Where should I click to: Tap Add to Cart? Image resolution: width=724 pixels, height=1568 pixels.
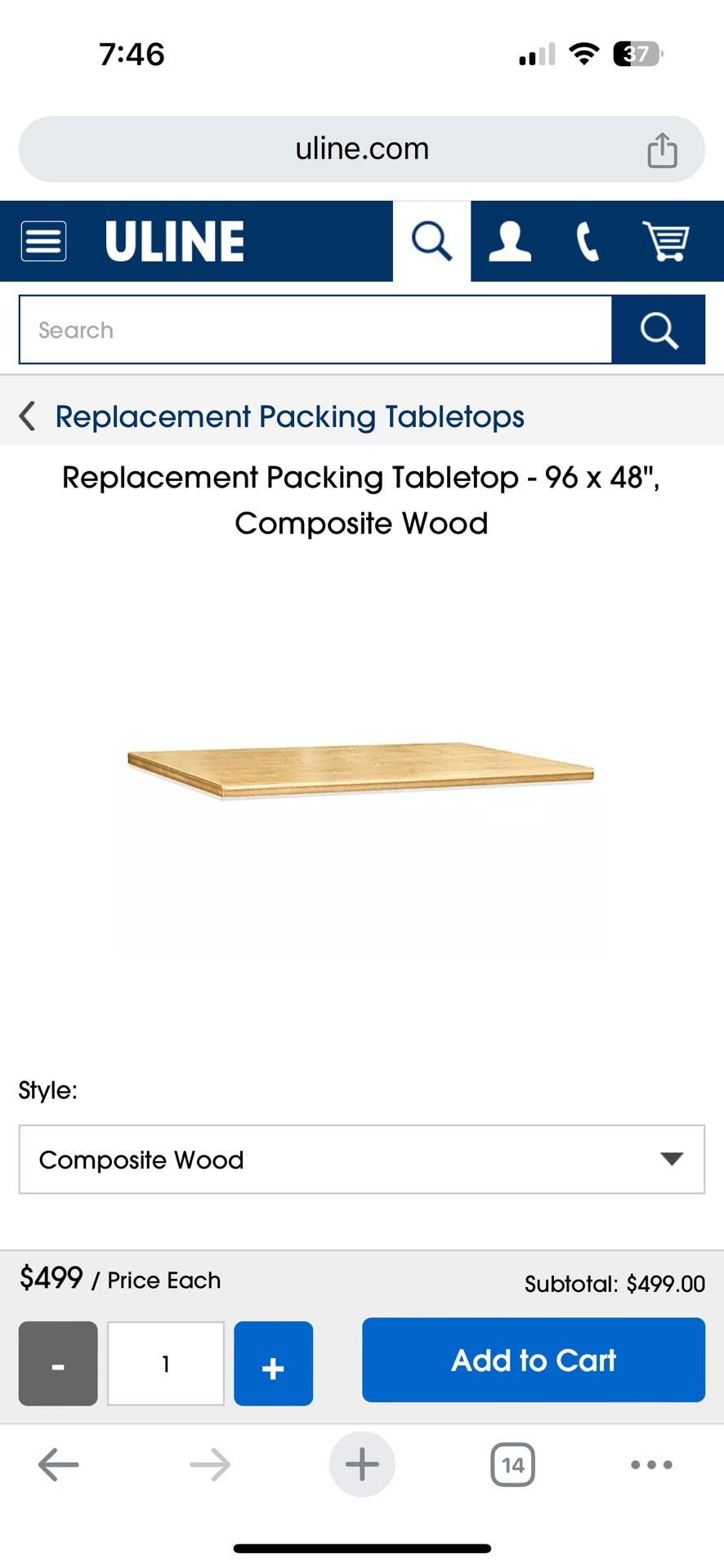tap(533, 1360)
